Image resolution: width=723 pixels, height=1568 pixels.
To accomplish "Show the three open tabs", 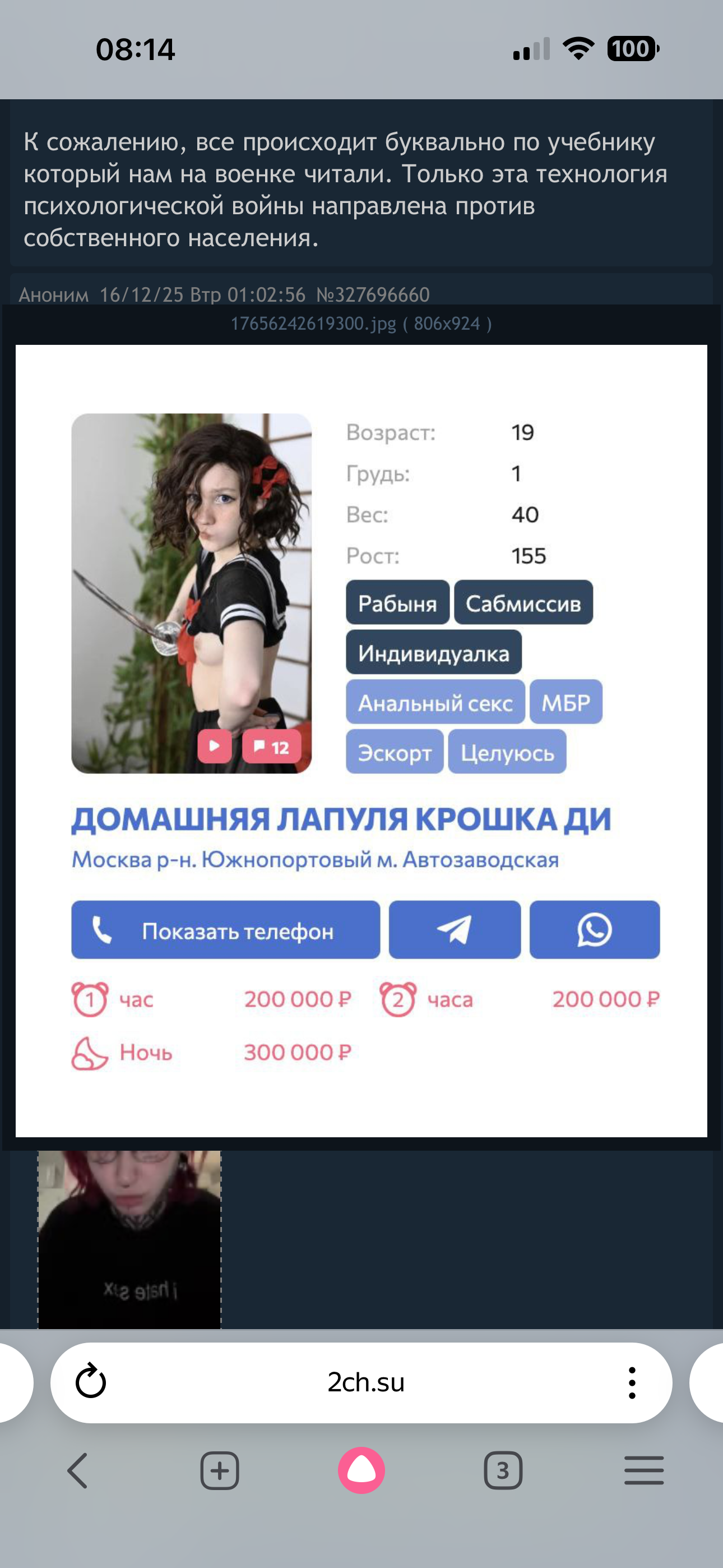I will 503,1470.
